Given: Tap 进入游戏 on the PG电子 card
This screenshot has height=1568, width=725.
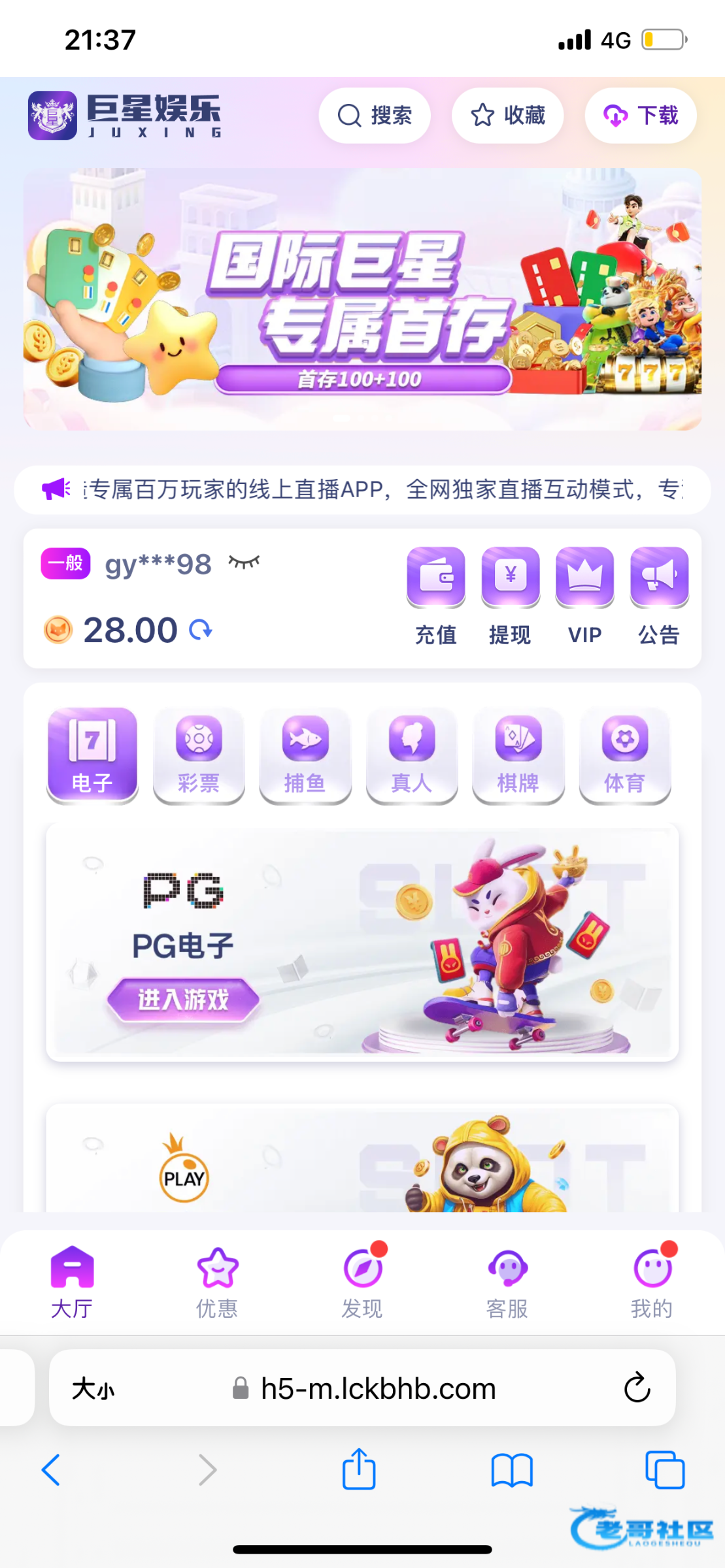Looking at the screenshot, I should coord(183,1000).
